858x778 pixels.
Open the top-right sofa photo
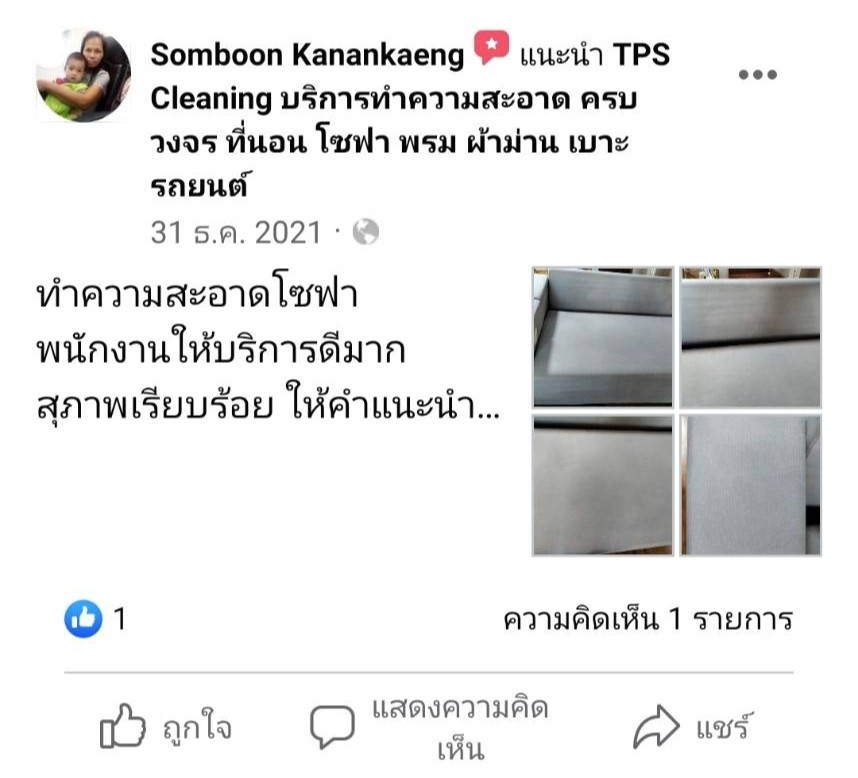750,336
